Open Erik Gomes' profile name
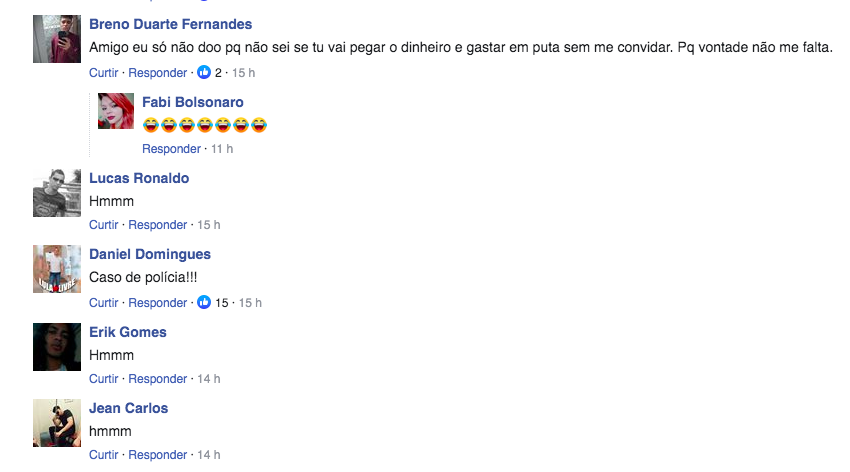 coord(127,332)
